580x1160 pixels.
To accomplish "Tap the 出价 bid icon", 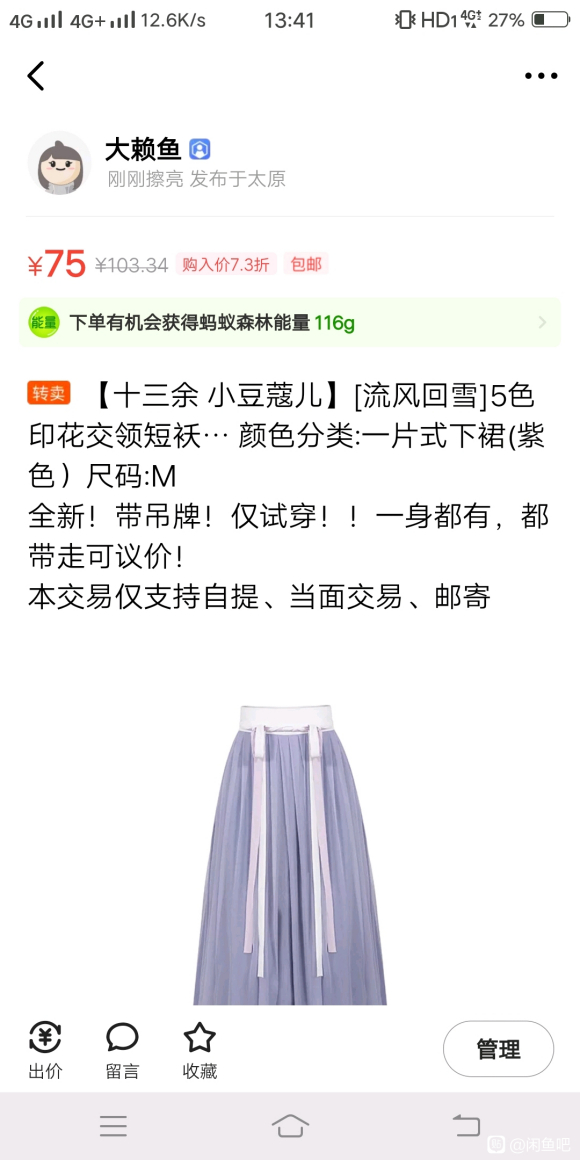I will [x=45, y=1050].
